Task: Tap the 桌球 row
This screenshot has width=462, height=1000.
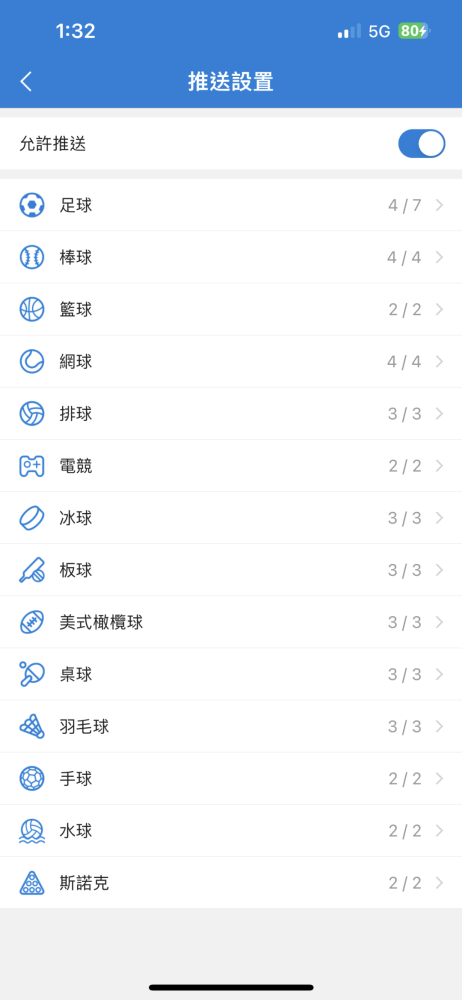Action: click(x=231, y=675)
